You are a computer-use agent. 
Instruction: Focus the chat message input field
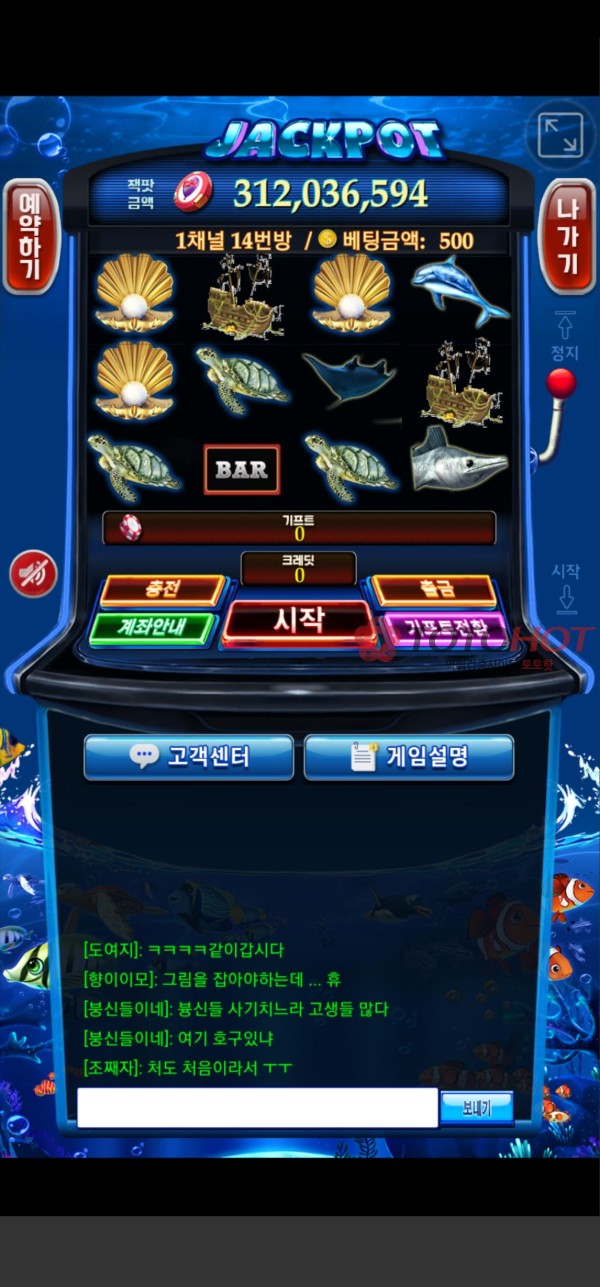point(257,1108)
